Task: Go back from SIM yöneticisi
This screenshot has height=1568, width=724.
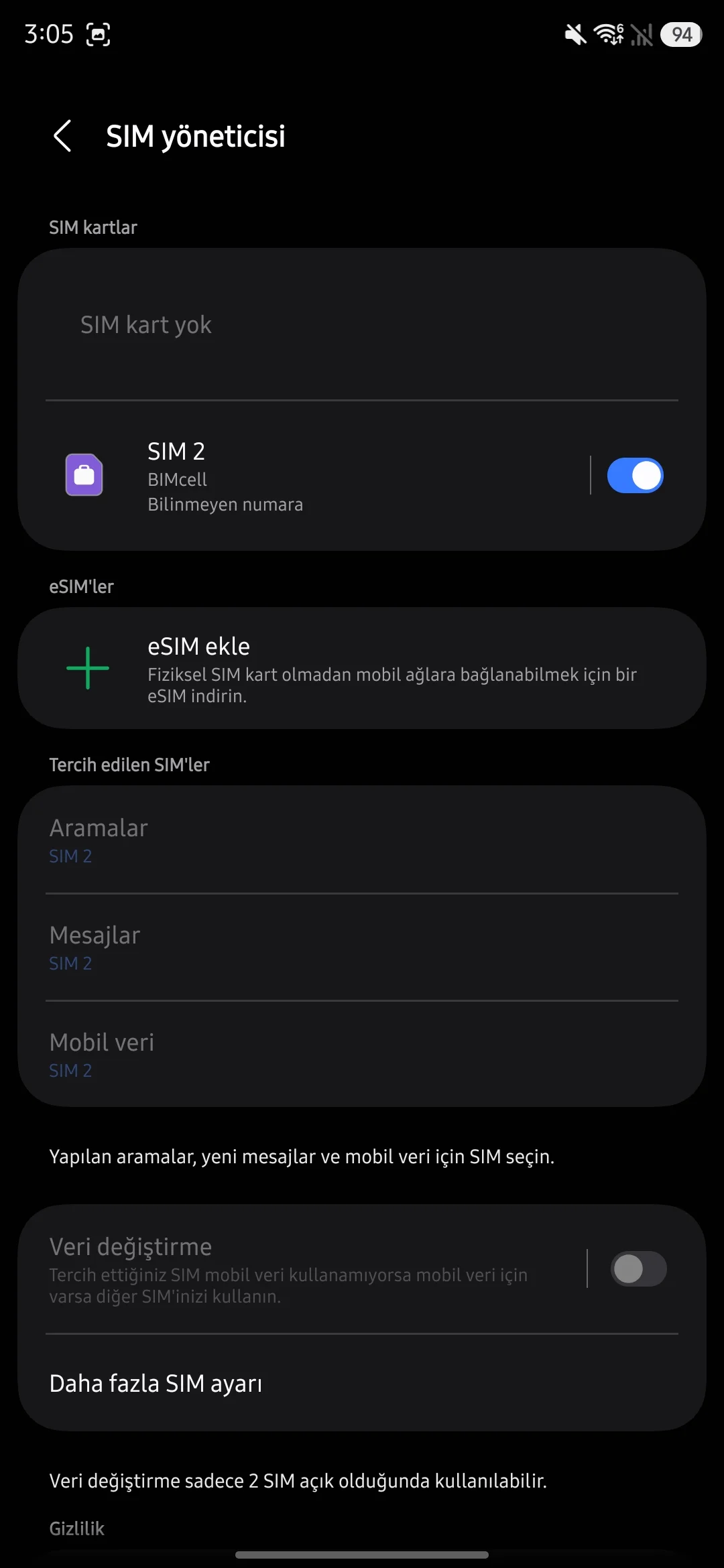Action: (62, 137)
